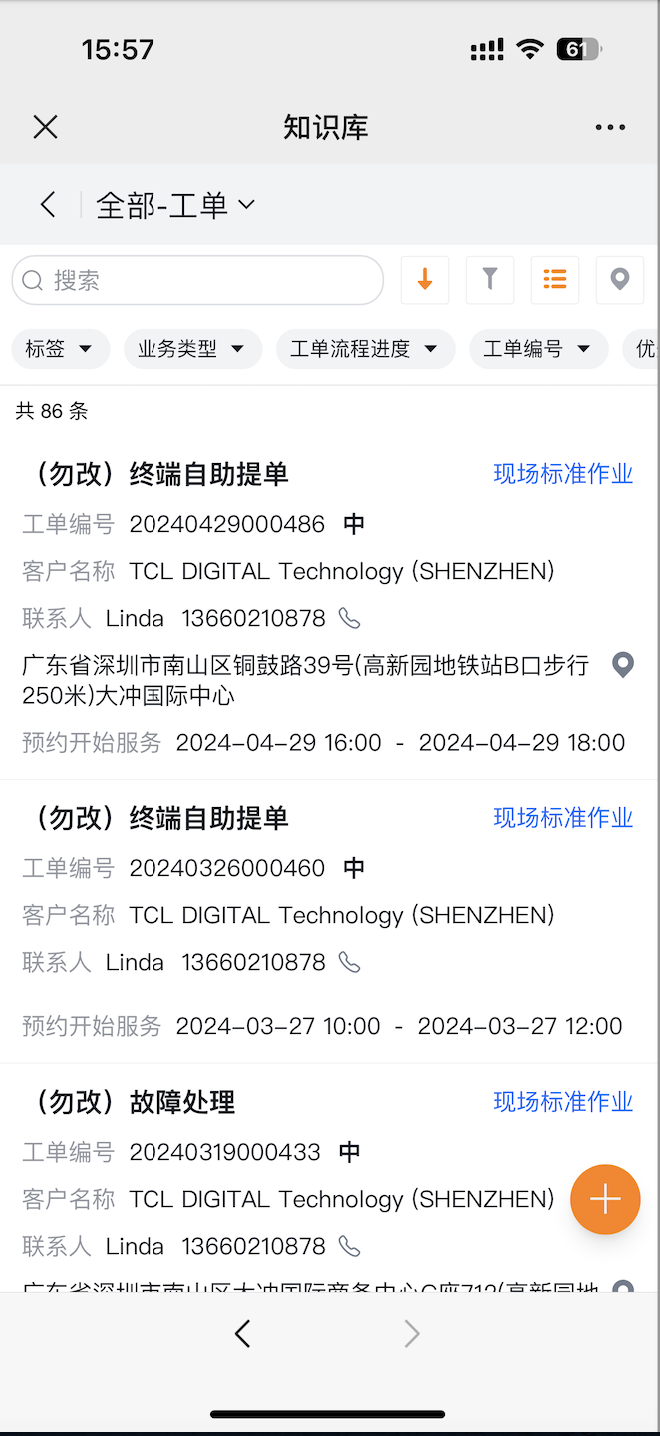Viewport: 660px width, 1436px height.
Task: Go back using the arrow beside 全部-工单
Action: [48, 205]
